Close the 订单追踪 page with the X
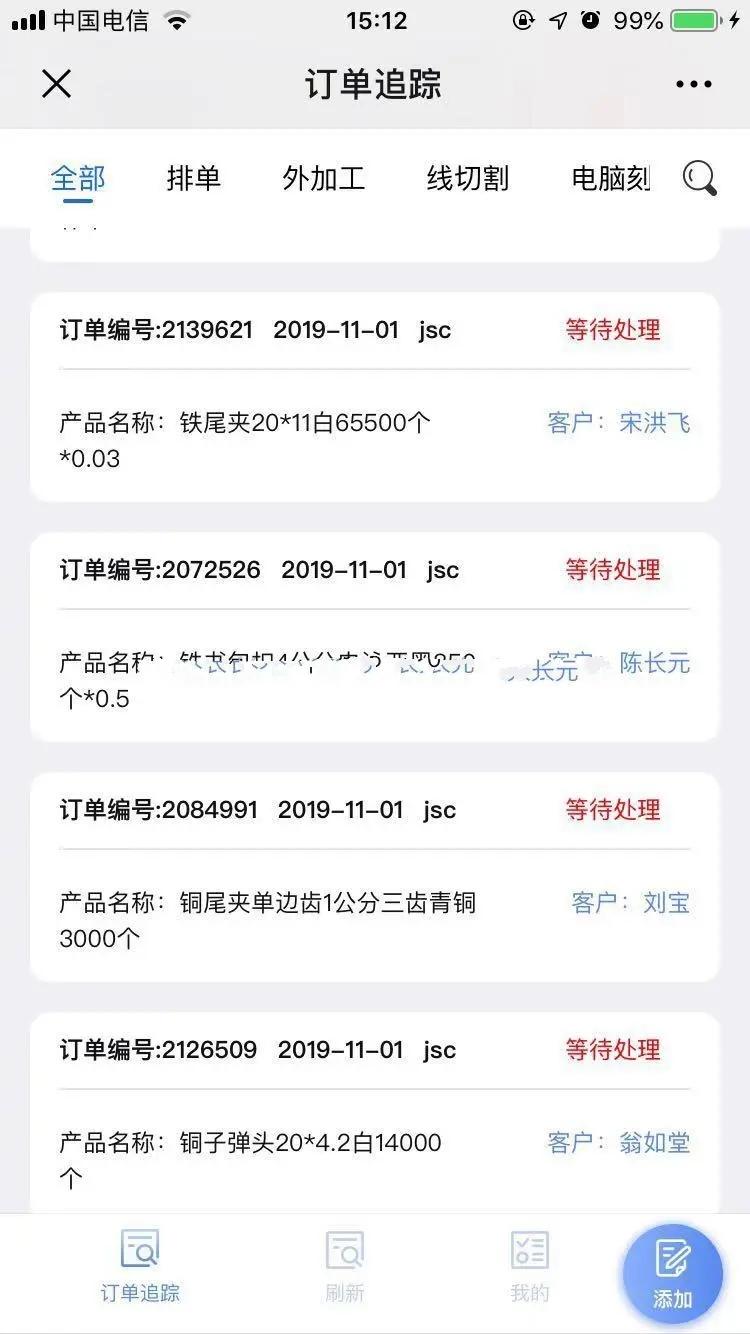Screen dimensions: 750x1334 tap(57, 84)
